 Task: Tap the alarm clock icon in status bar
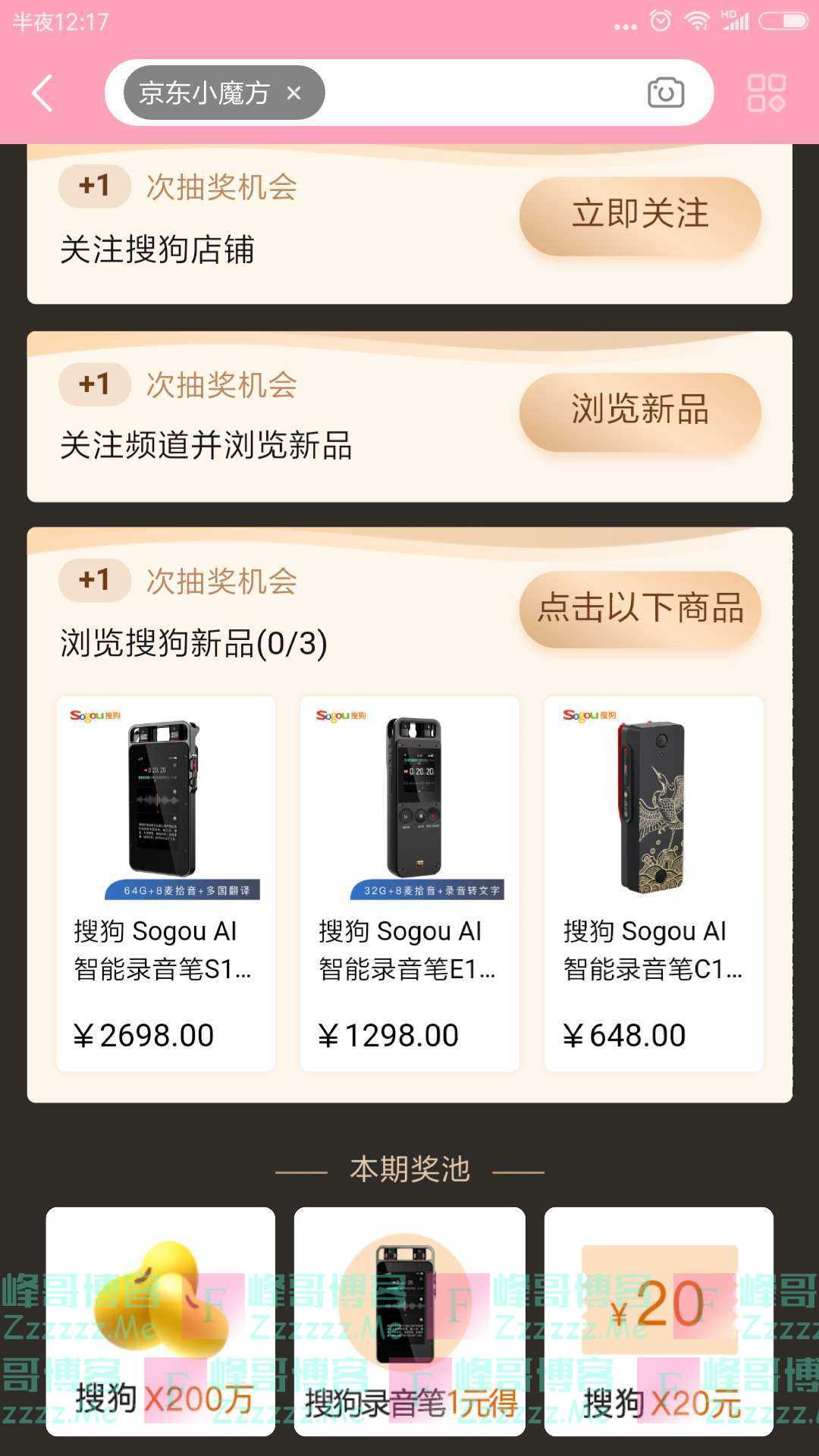659,20
